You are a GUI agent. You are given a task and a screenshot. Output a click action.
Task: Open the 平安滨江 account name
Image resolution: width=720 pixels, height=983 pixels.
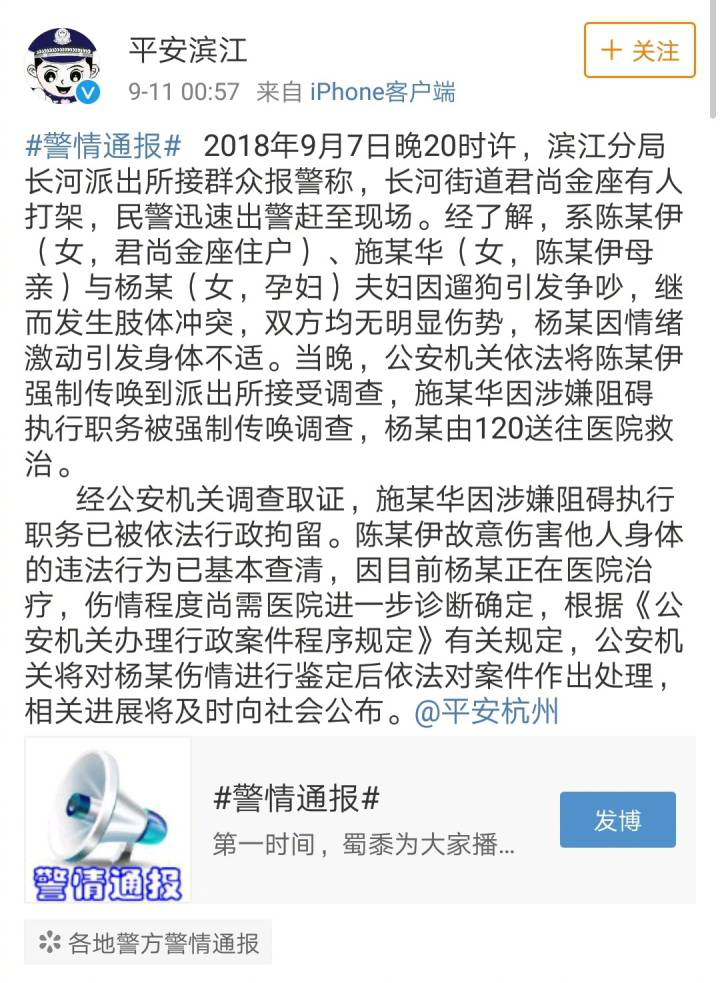(x=188, y=48)
